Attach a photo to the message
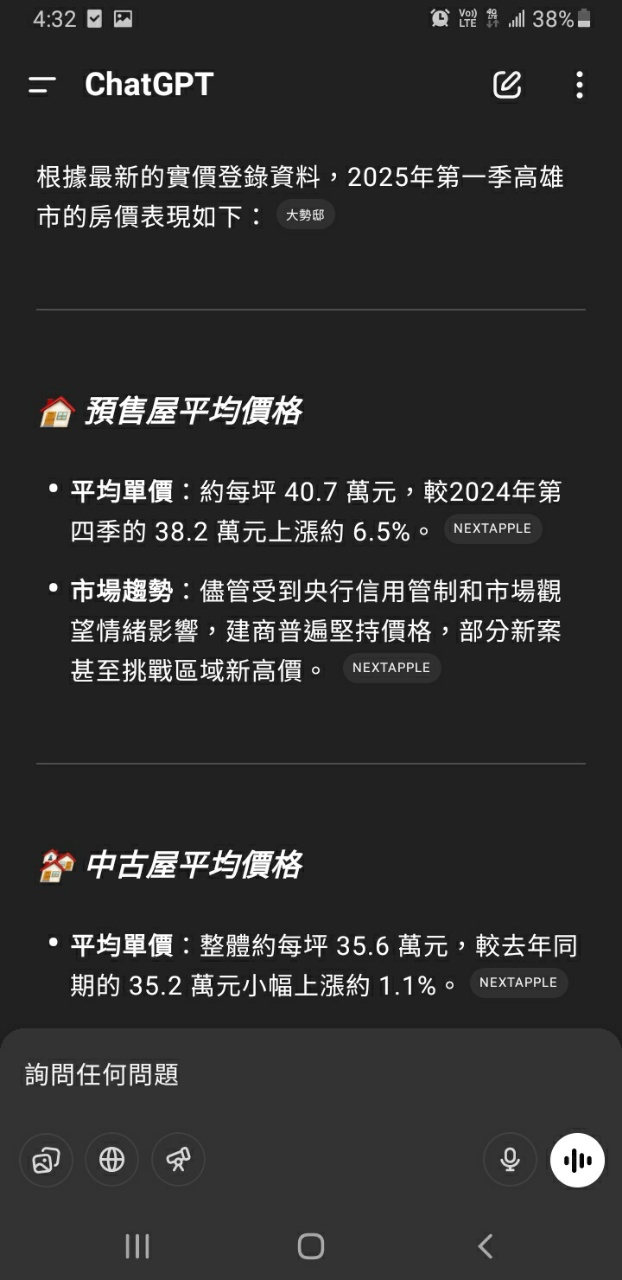This screenshot has height=1280, width=622. (46, 1160)
